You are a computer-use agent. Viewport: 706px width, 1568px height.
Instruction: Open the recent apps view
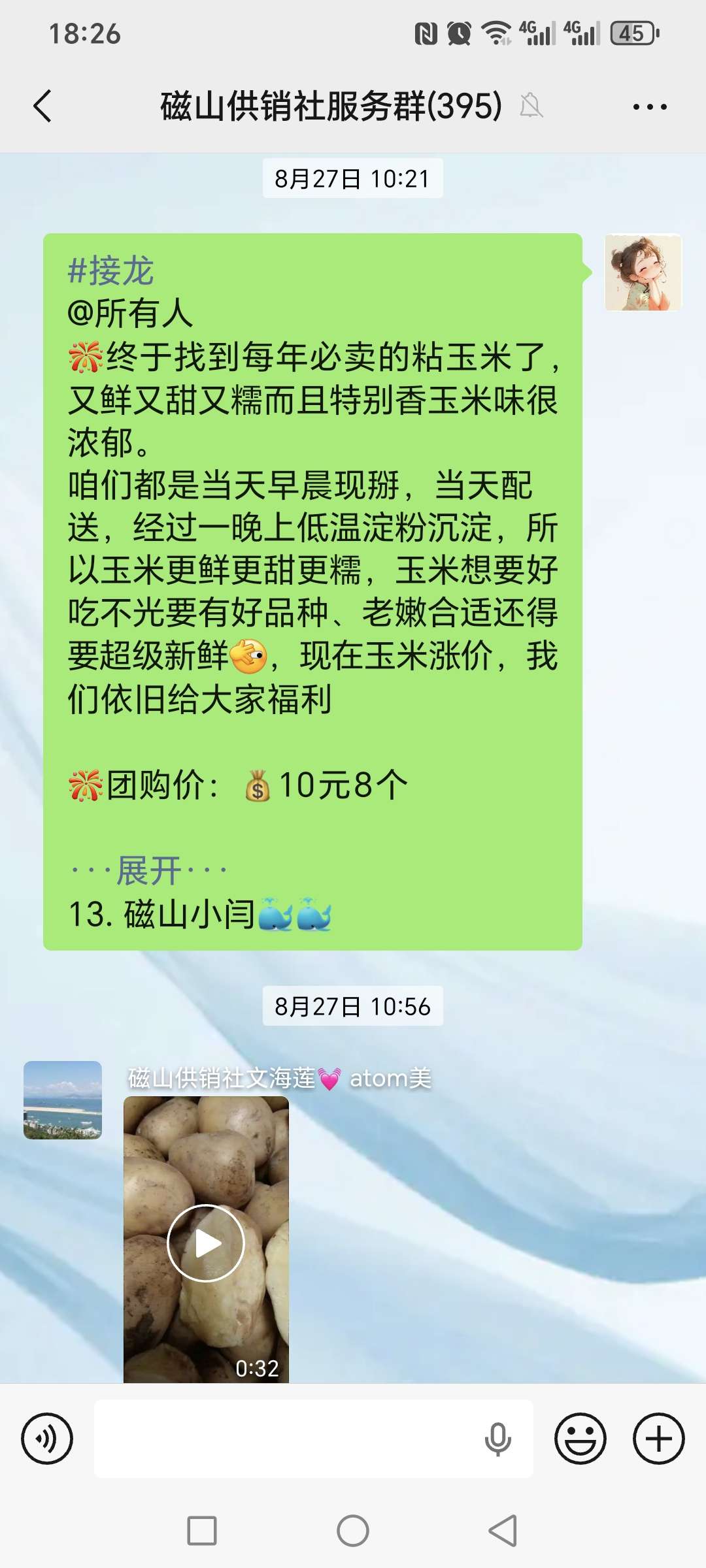pos(202,1530)
